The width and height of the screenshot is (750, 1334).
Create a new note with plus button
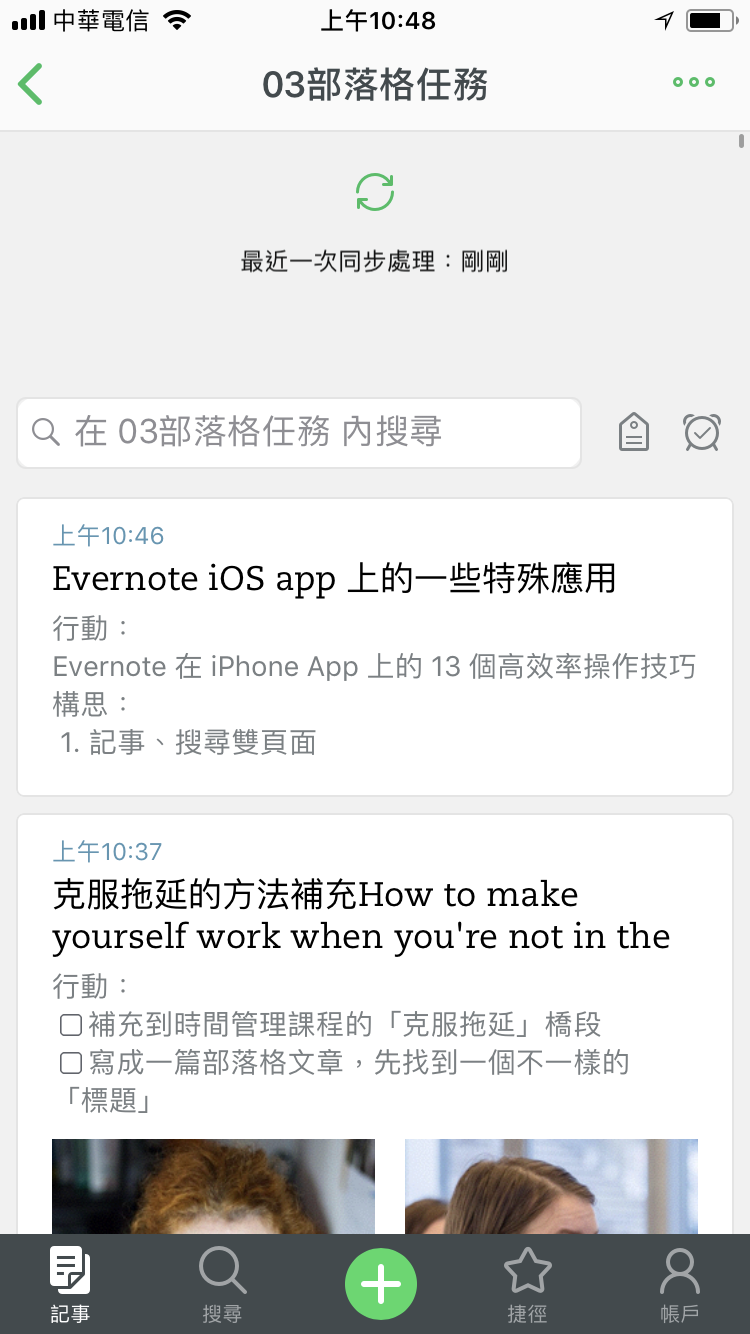[x=380, y=1283]
